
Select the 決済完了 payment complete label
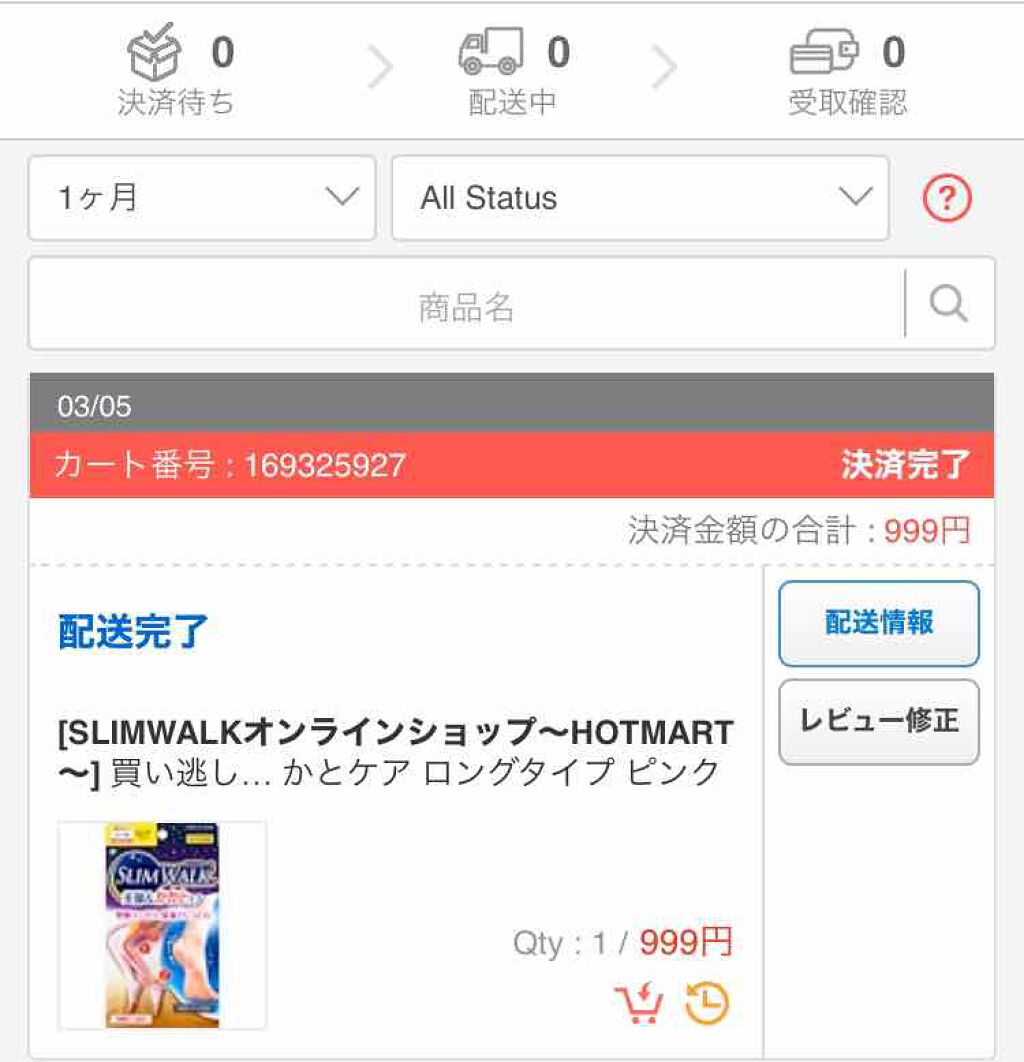907,465
